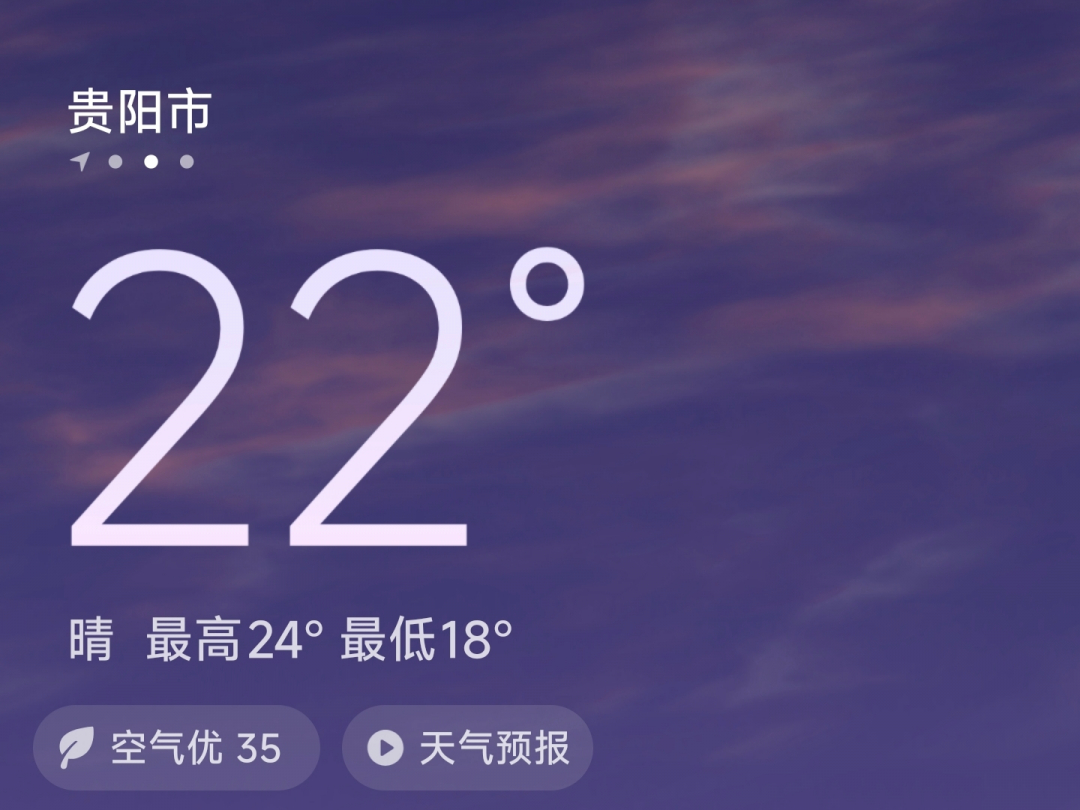Play the 天气预报 weather forecast video
Image resolution: width=1080 pixels, height=810 pixels.
pyautogui.click(x=468, y=748)
